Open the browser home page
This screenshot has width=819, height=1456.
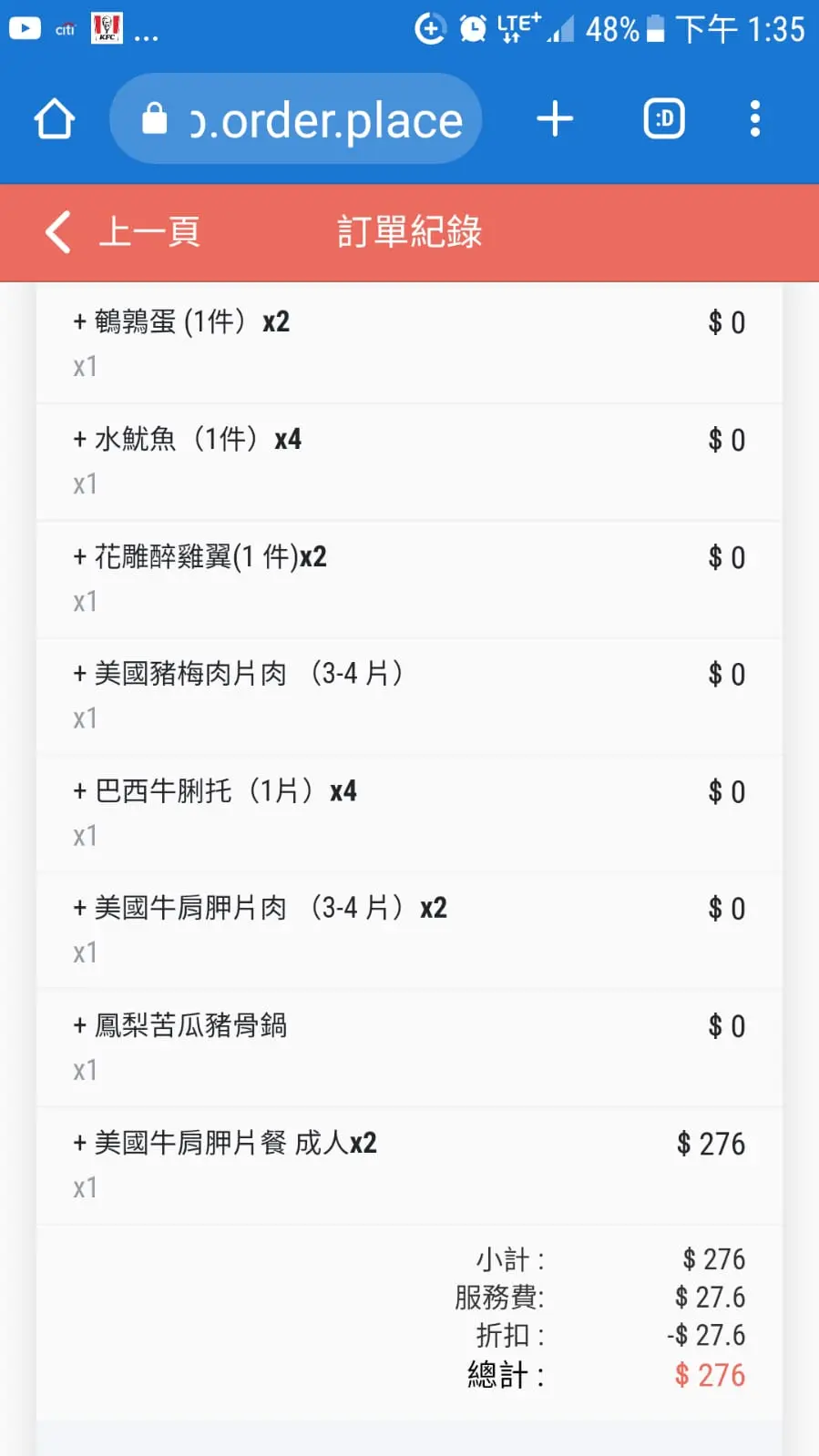pyautogui.click(x=55, y=119)
